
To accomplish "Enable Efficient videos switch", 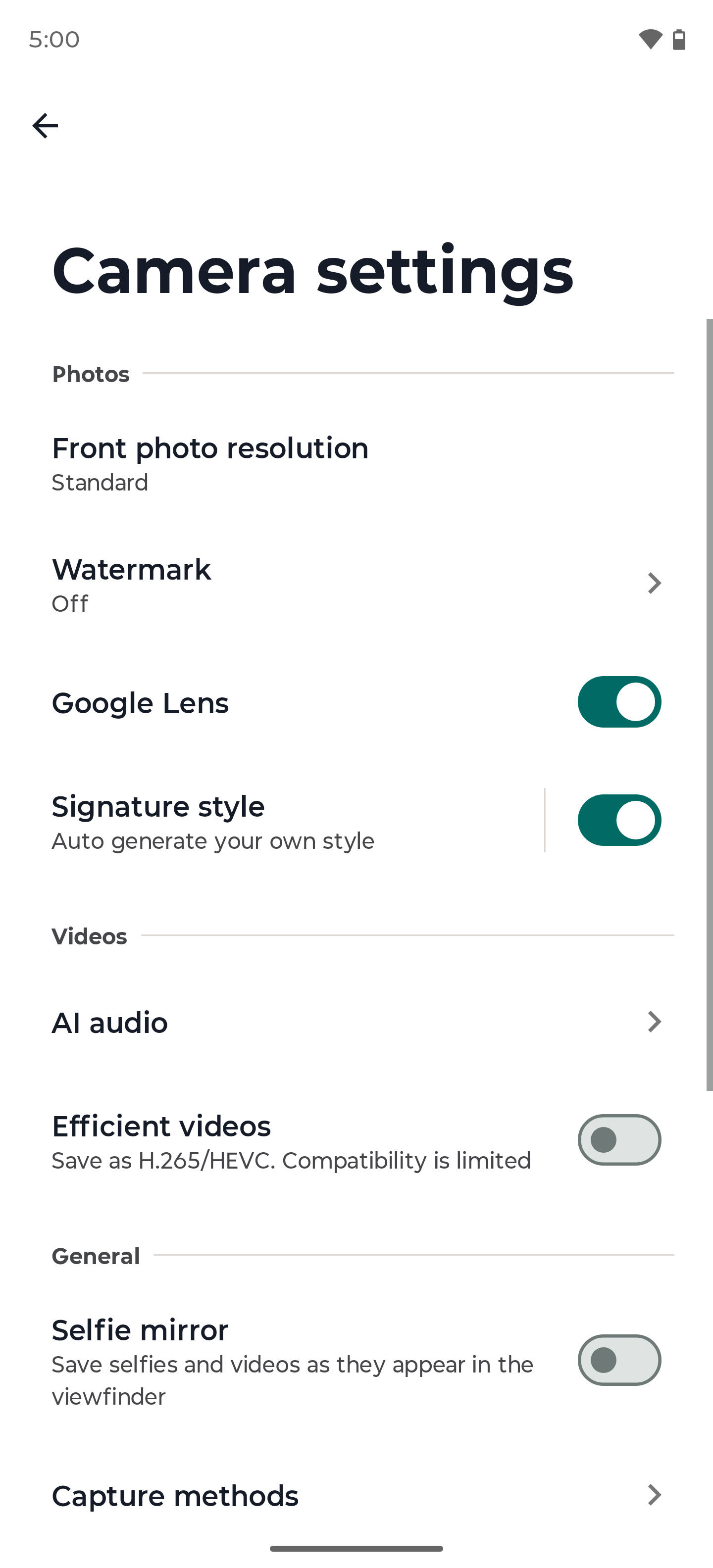I will click(619, 1140).
